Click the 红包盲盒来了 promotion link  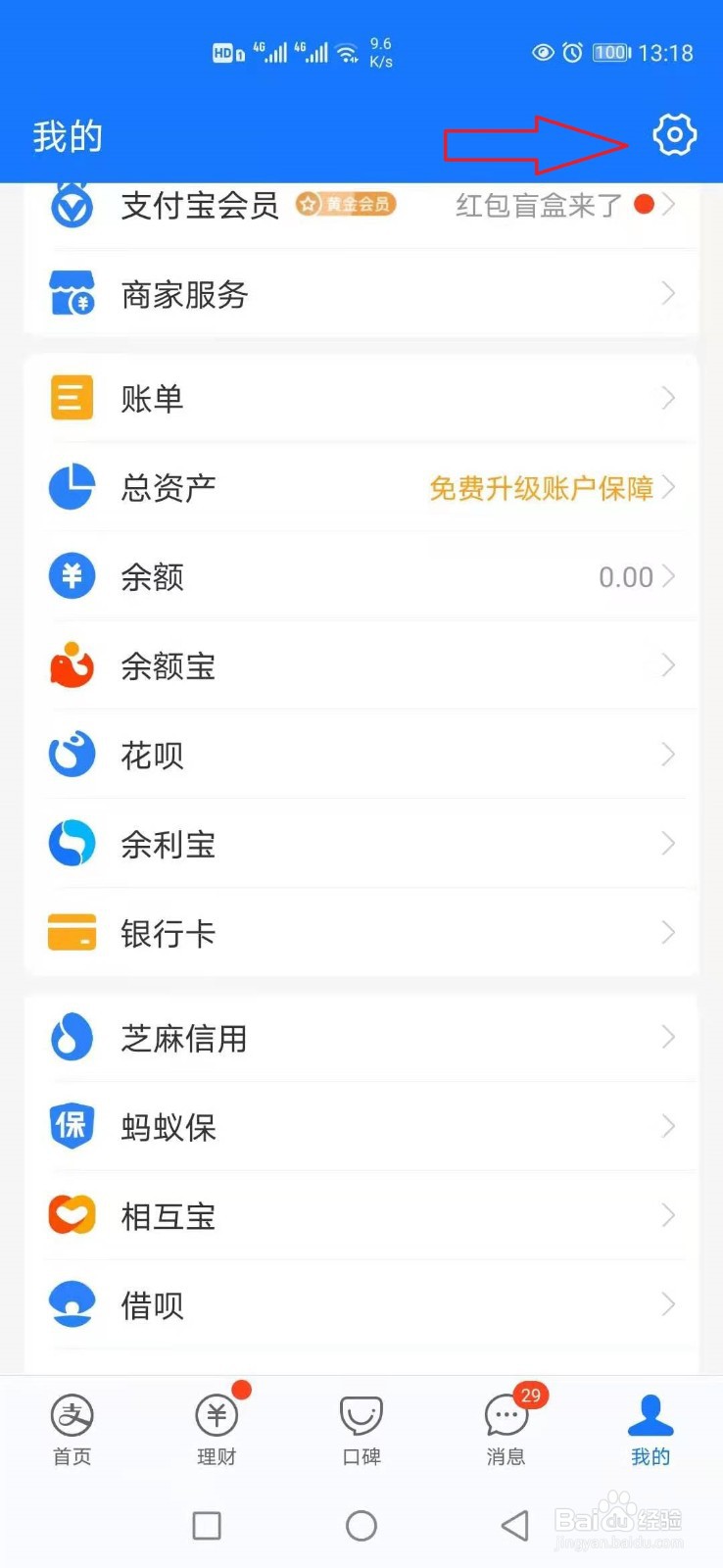point(540,206)
